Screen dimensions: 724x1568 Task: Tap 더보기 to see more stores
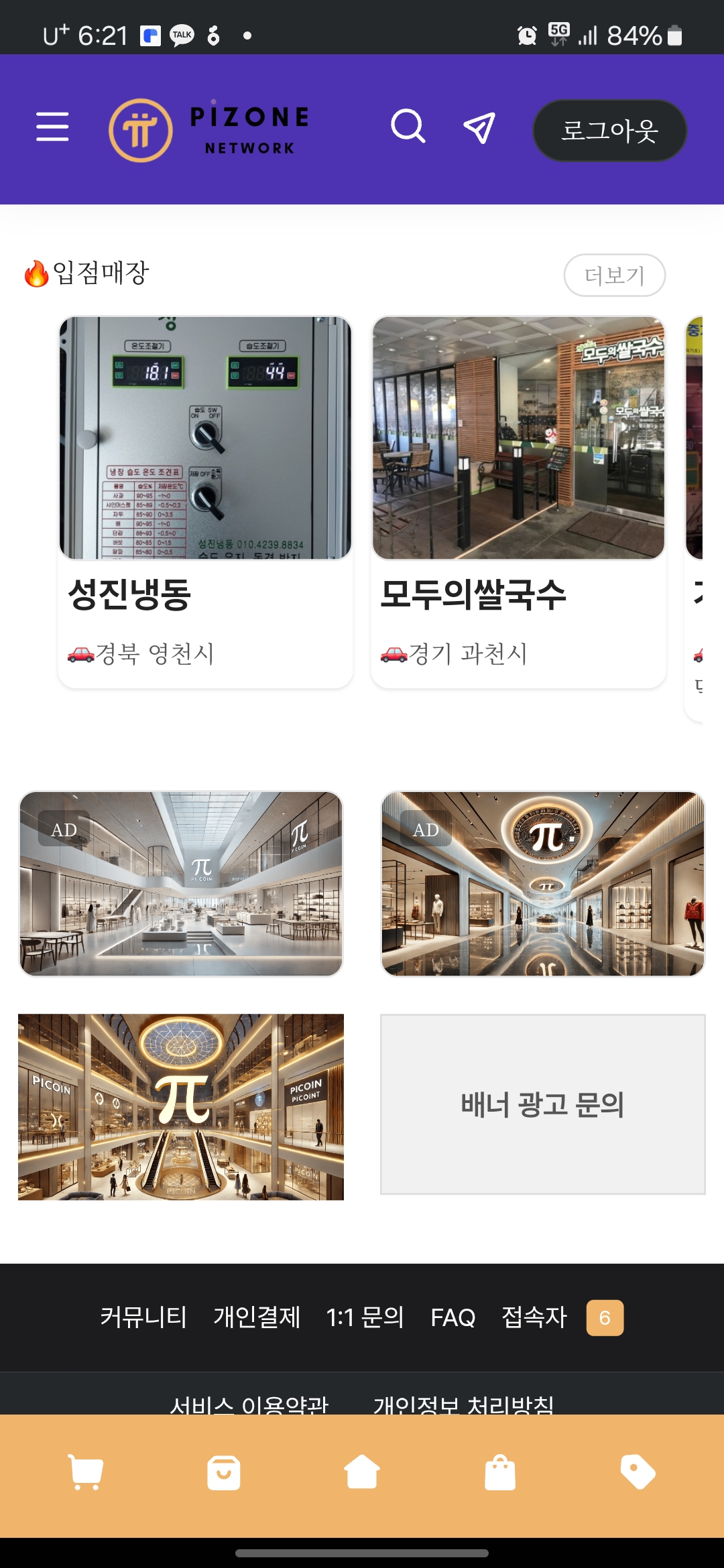click(614, 275)
